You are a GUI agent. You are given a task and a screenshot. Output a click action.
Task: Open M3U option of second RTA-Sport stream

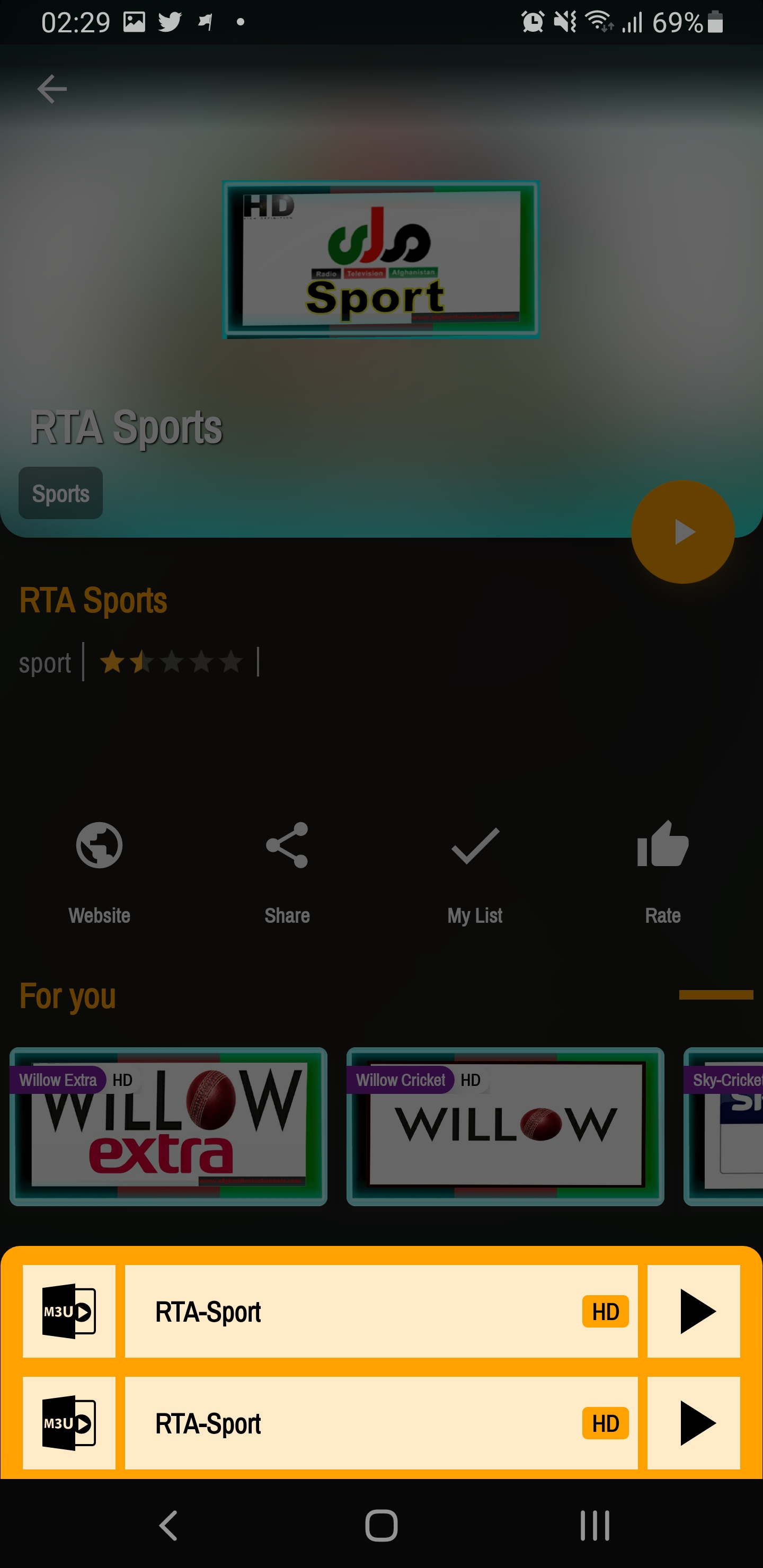pos(69,1422)
